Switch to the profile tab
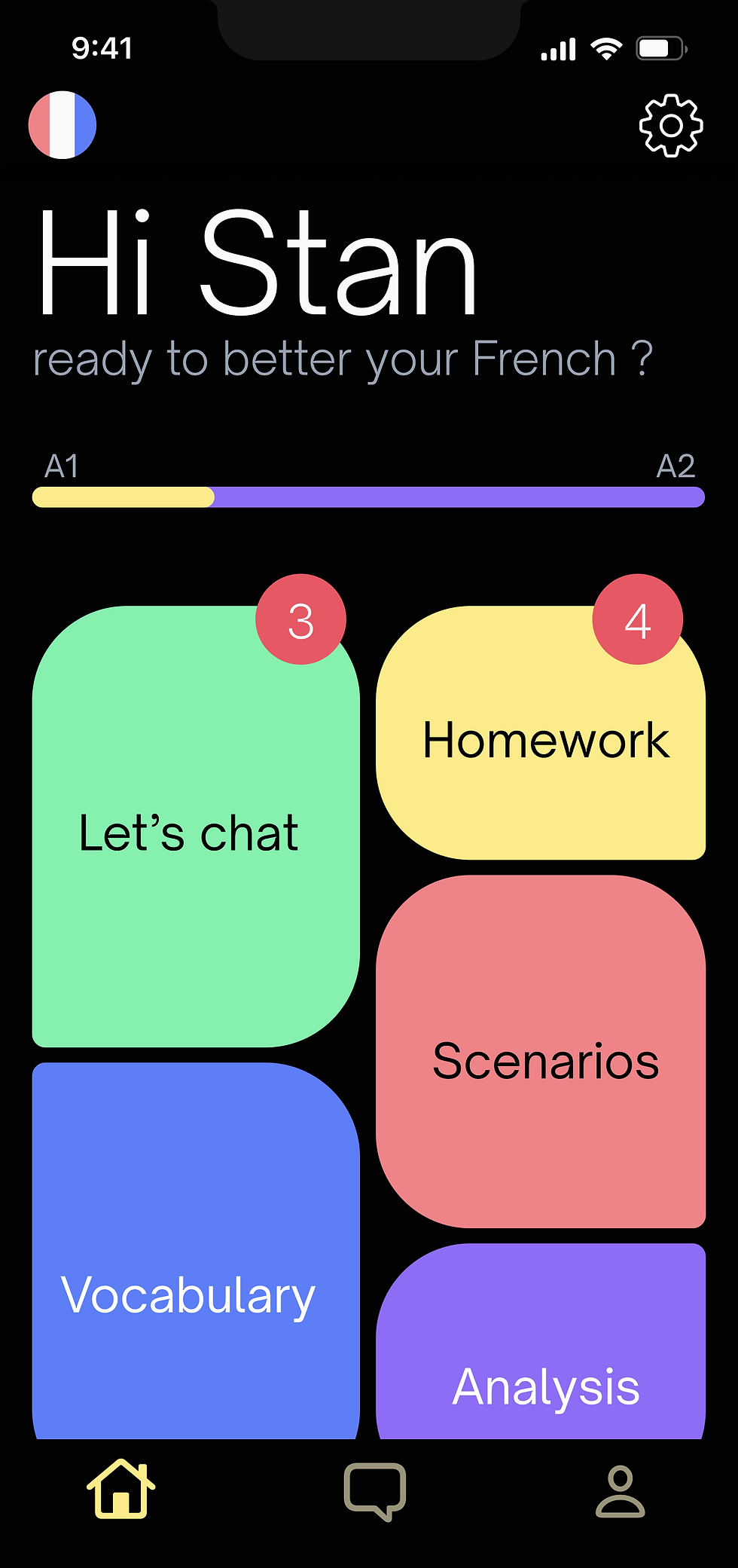The image size is (738, 1568). pyautogui.click(x=620, y=1490)
